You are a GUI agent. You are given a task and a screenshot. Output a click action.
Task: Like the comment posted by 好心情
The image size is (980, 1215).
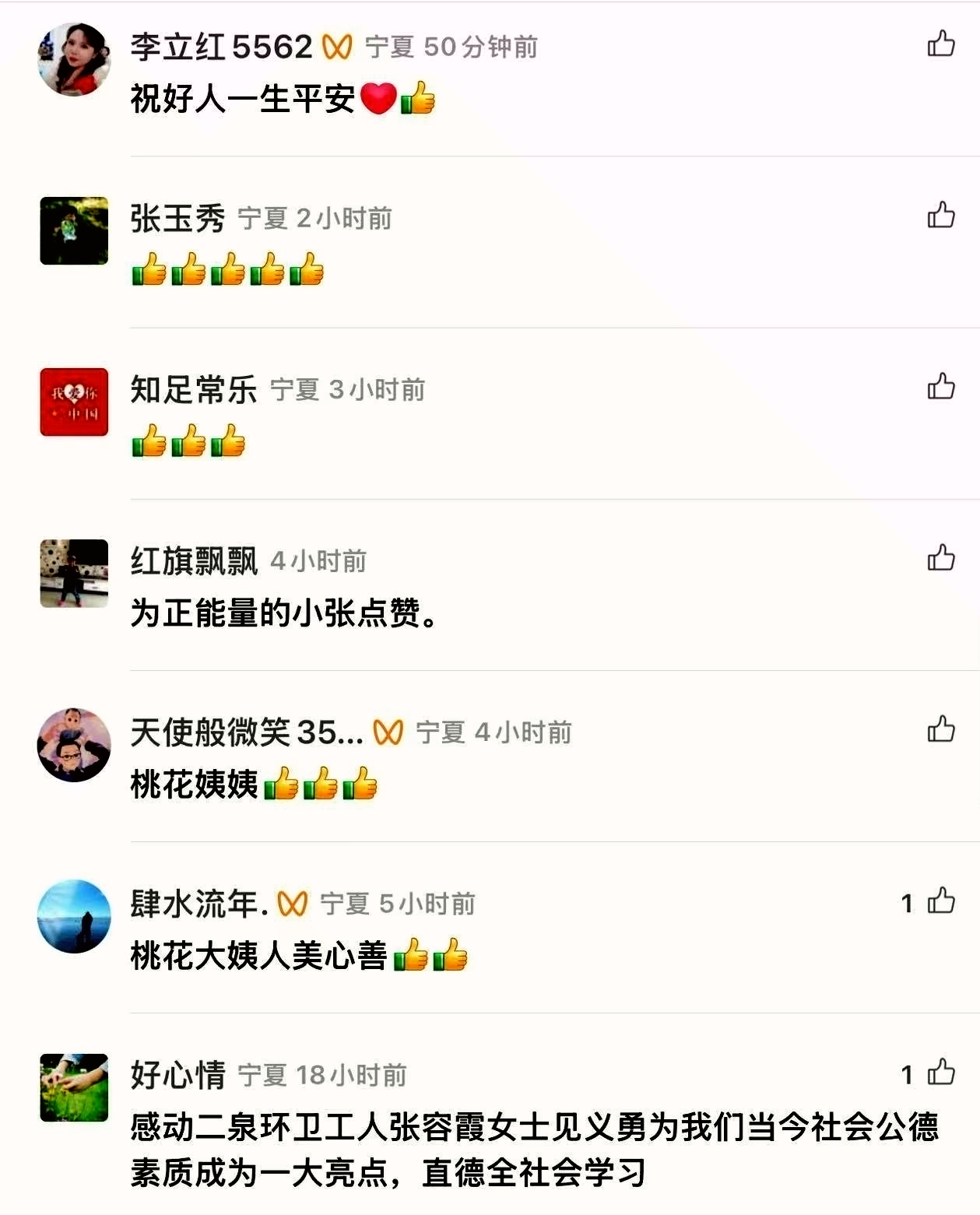(940, 1073)
